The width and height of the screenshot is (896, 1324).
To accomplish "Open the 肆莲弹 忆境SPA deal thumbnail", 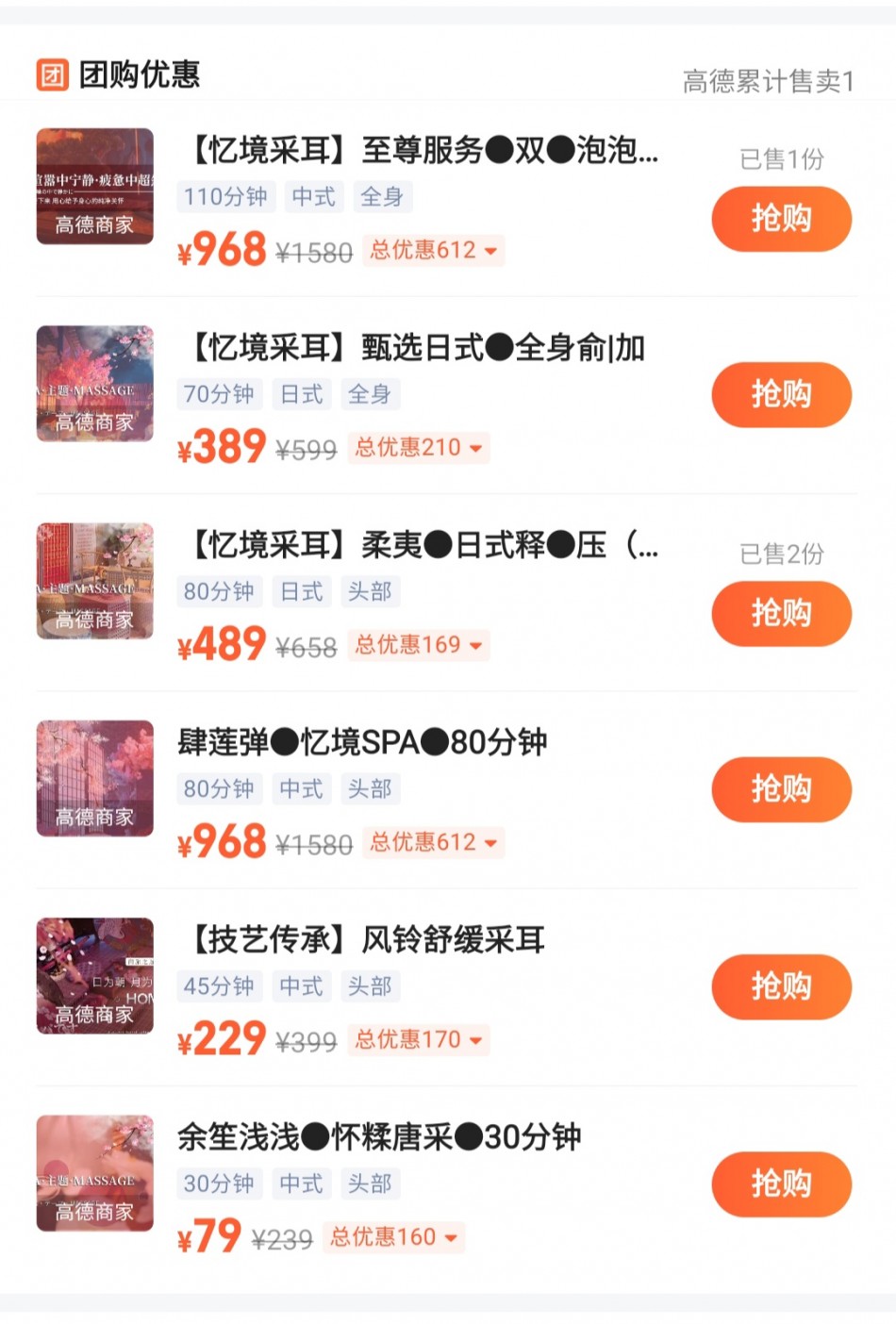I will point(94,778).
